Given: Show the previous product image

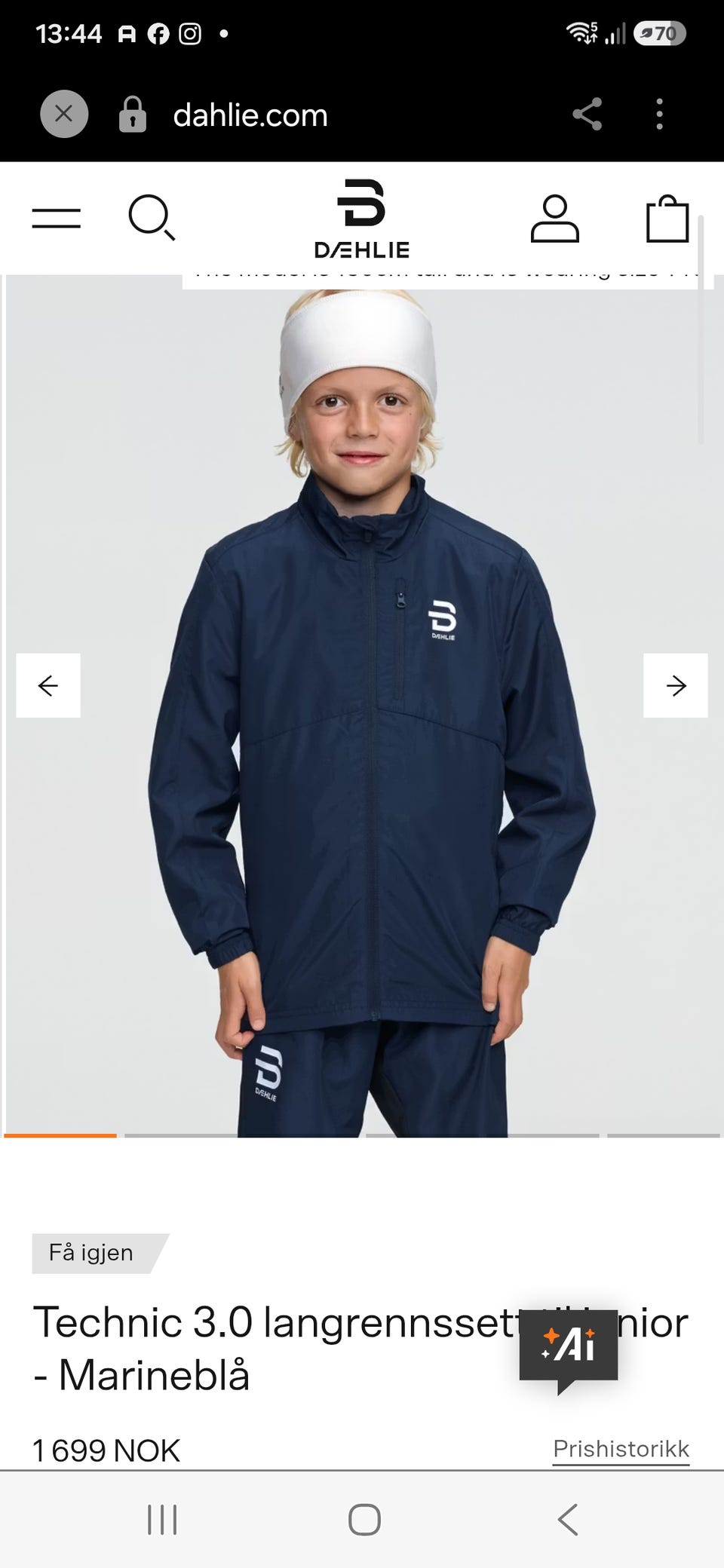Looking at the screenshot, I should (x=48, y=685).
